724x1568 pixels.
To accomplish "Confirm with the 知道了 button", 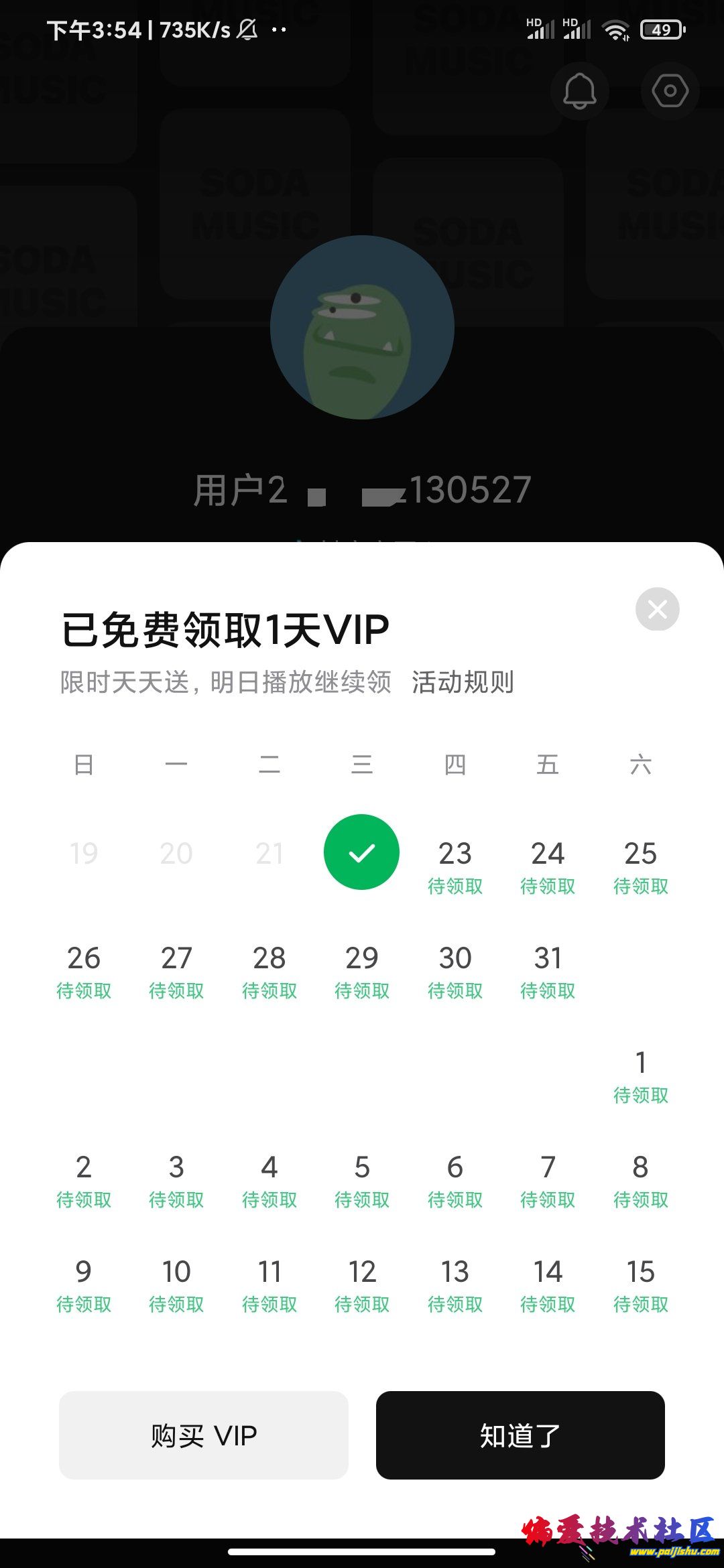I will pyautogui.click(x=520, y=1435).
